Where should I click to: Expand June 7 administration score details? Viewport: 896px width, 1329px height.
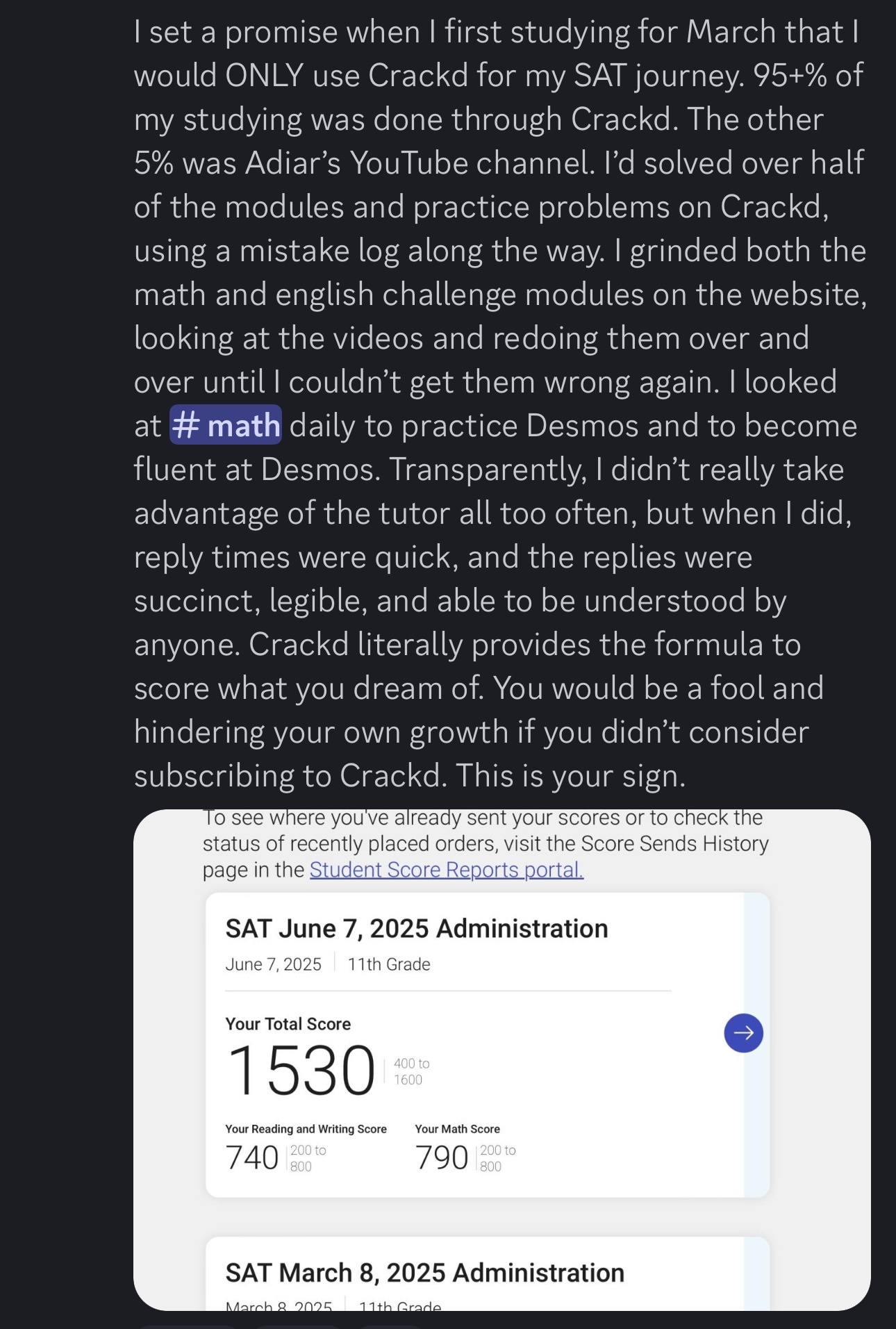pos(745,1034)
